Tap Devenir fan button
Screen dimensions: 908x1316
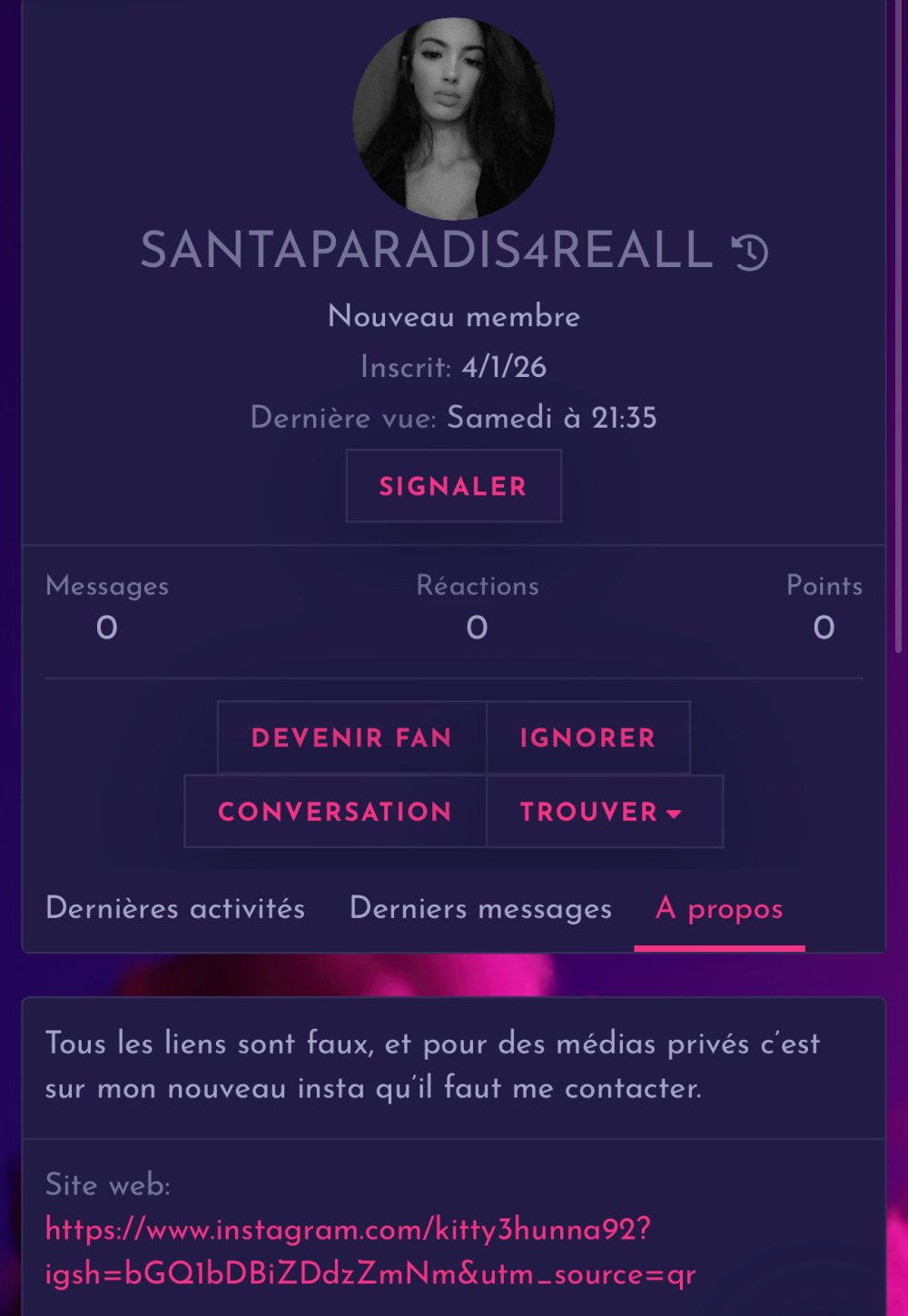click(x=351, y=737)
